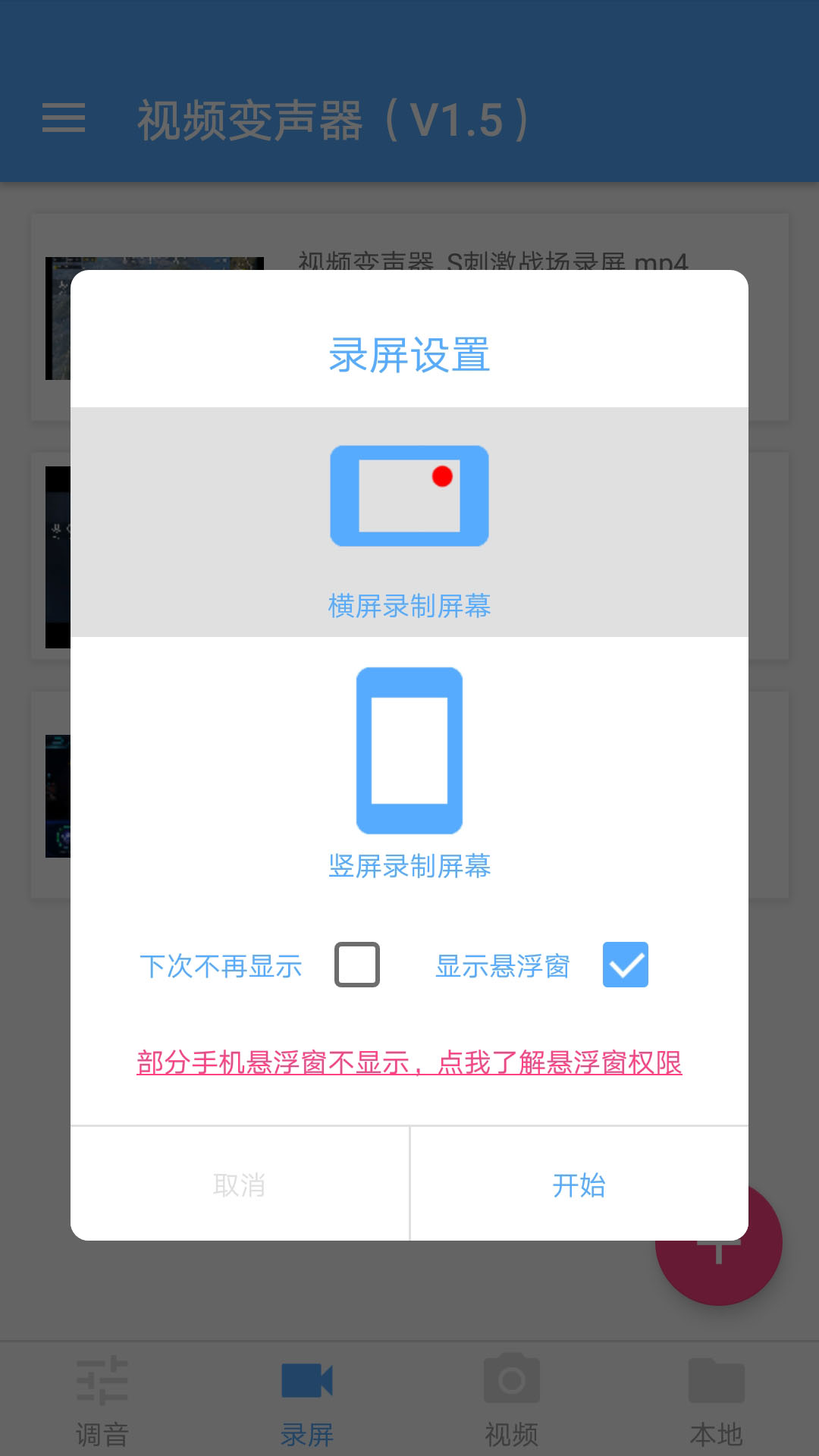Tap 开始 to start recording
The height and width of the screenshot is (1456, 819).
pos(579,1185)
